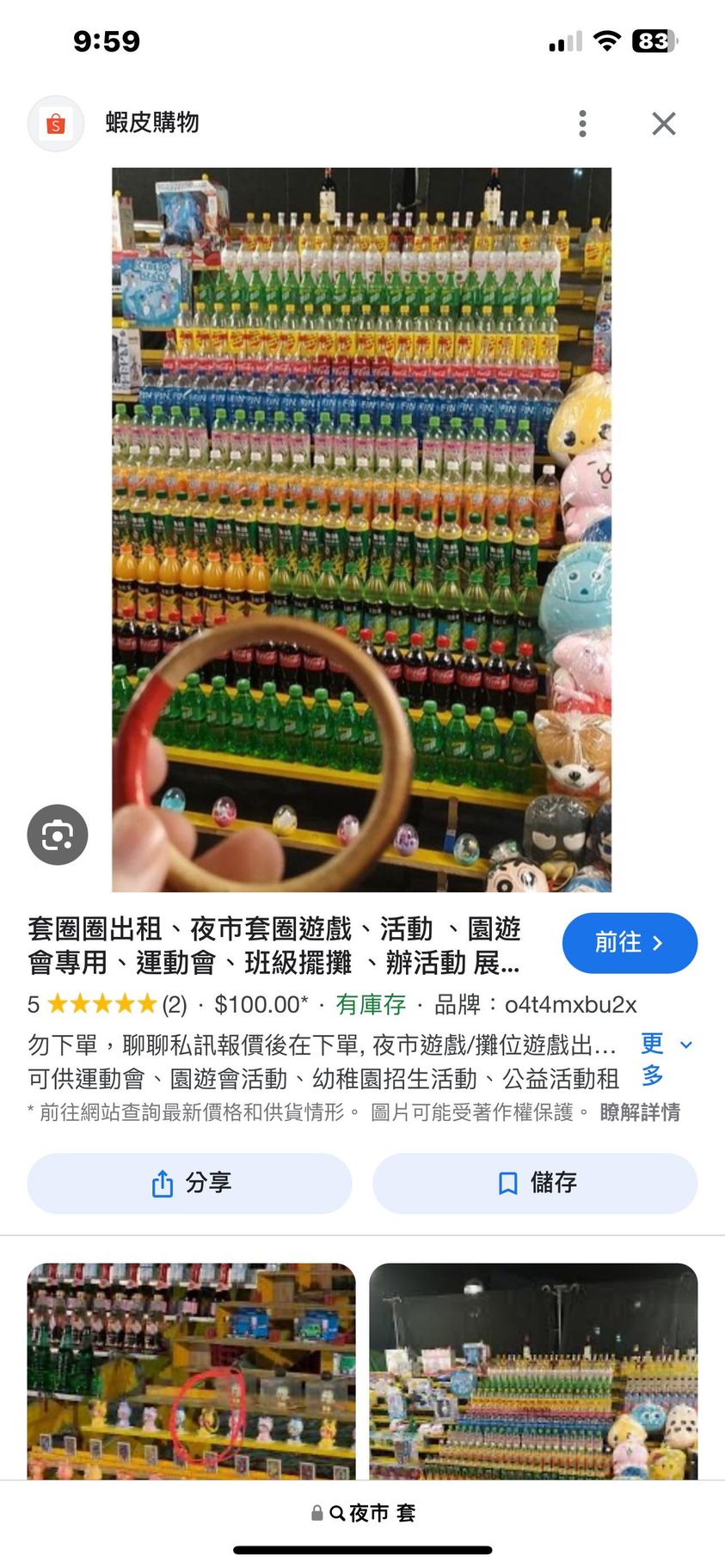
Task: View the main ring toss product photo
Action: click(x=361, y=530)
